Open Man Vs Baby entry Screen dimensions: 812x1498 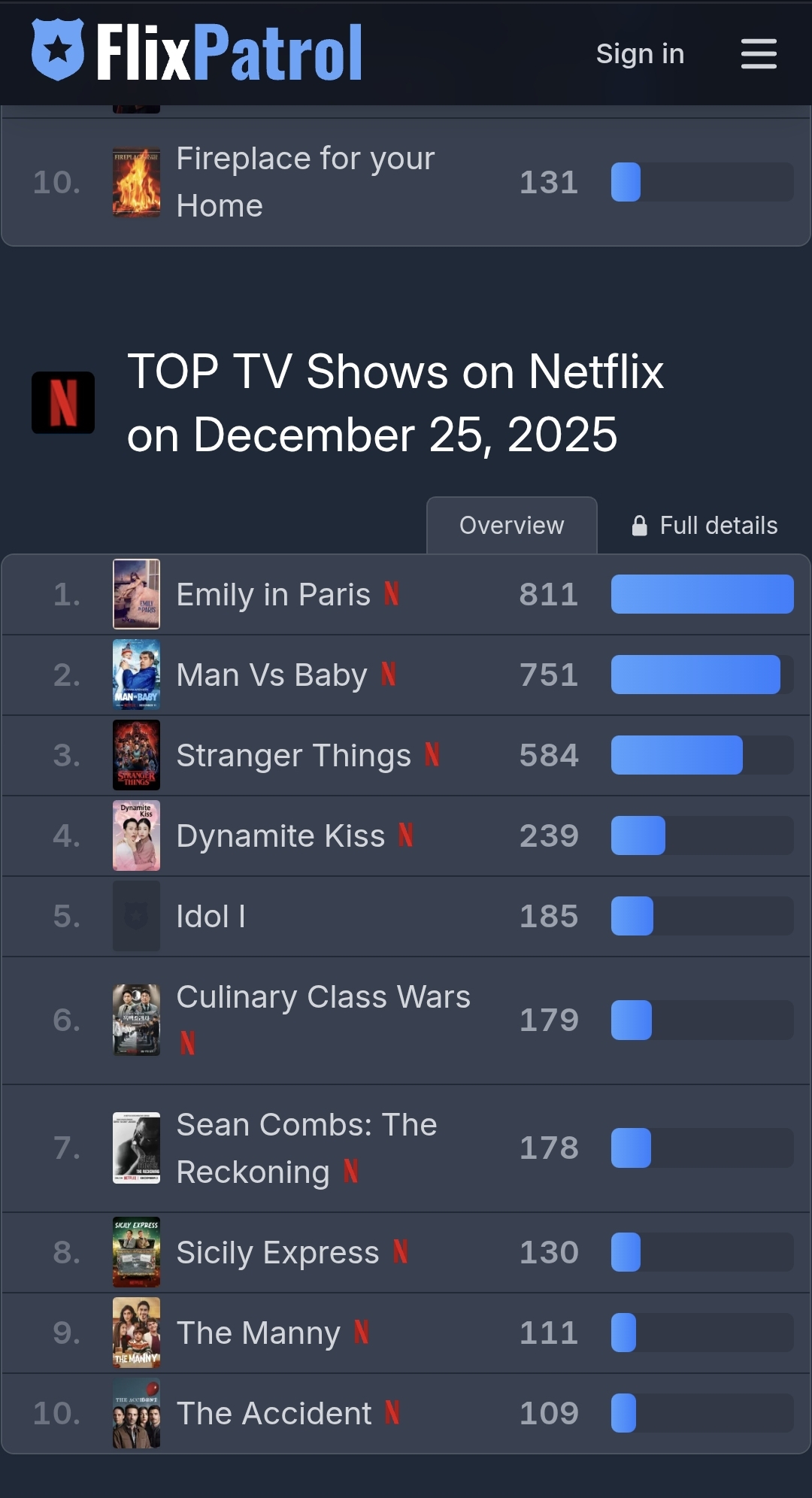(x=271, y=675)
